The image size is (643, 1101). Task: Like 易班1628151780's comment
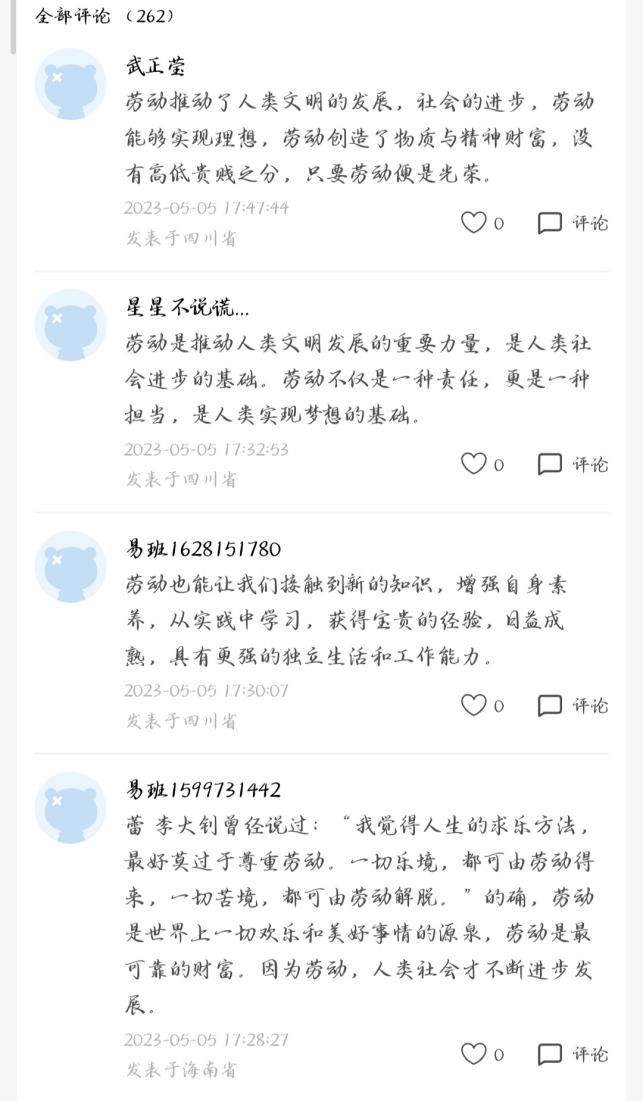click(x=474, y=705)
